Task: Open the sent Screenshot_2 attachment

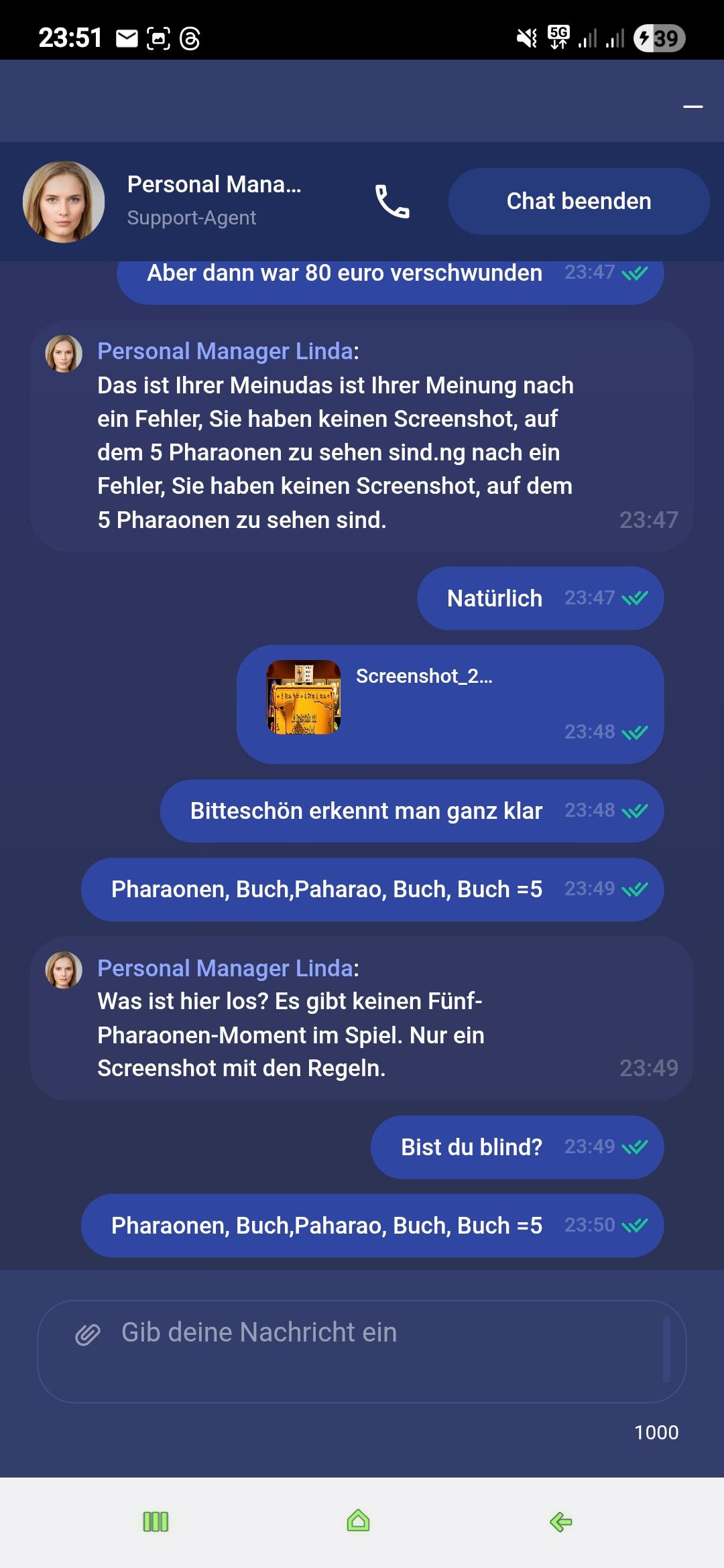Action: (304, 698)
